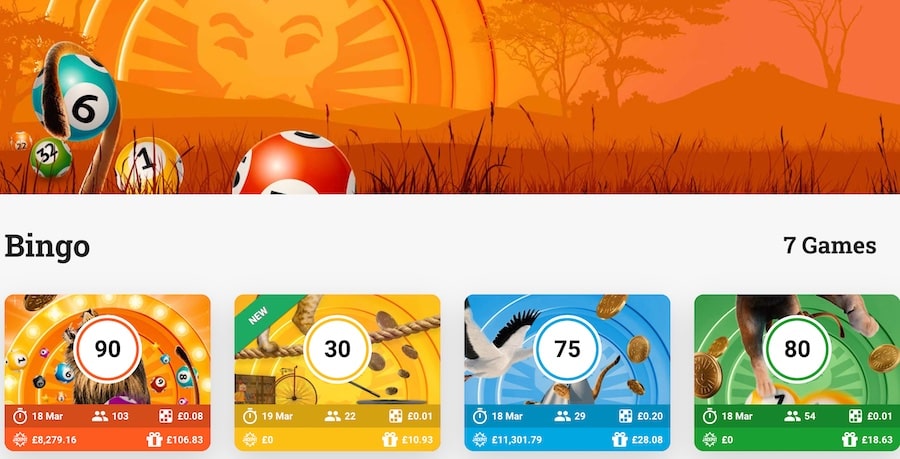Screen dimensions: 900x459
Task: Open the new 30 ball bingo game
Action: coord(337,350)
